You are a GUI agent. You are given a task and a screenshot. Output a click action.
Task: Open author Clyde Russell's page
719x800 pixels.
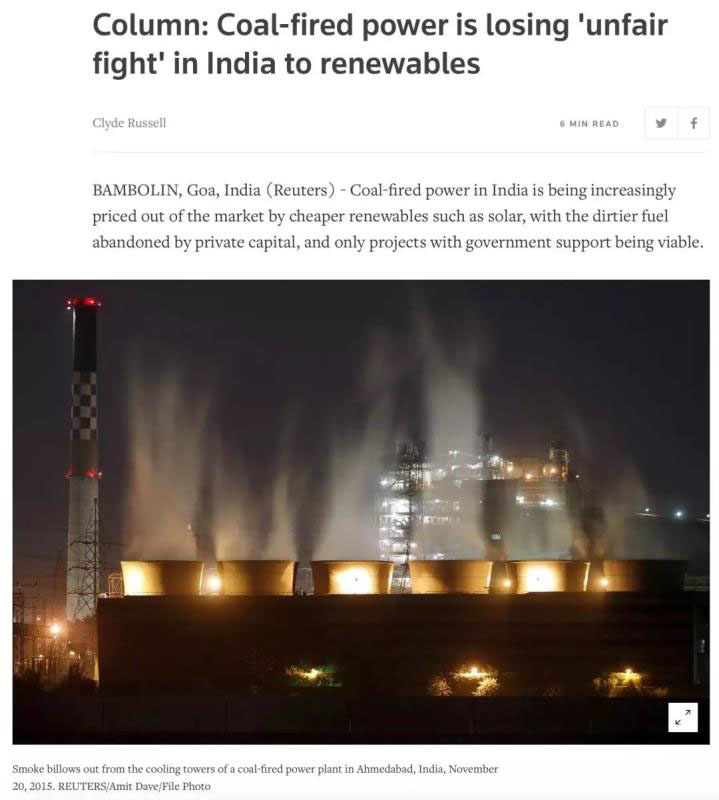tap(129, 123)
